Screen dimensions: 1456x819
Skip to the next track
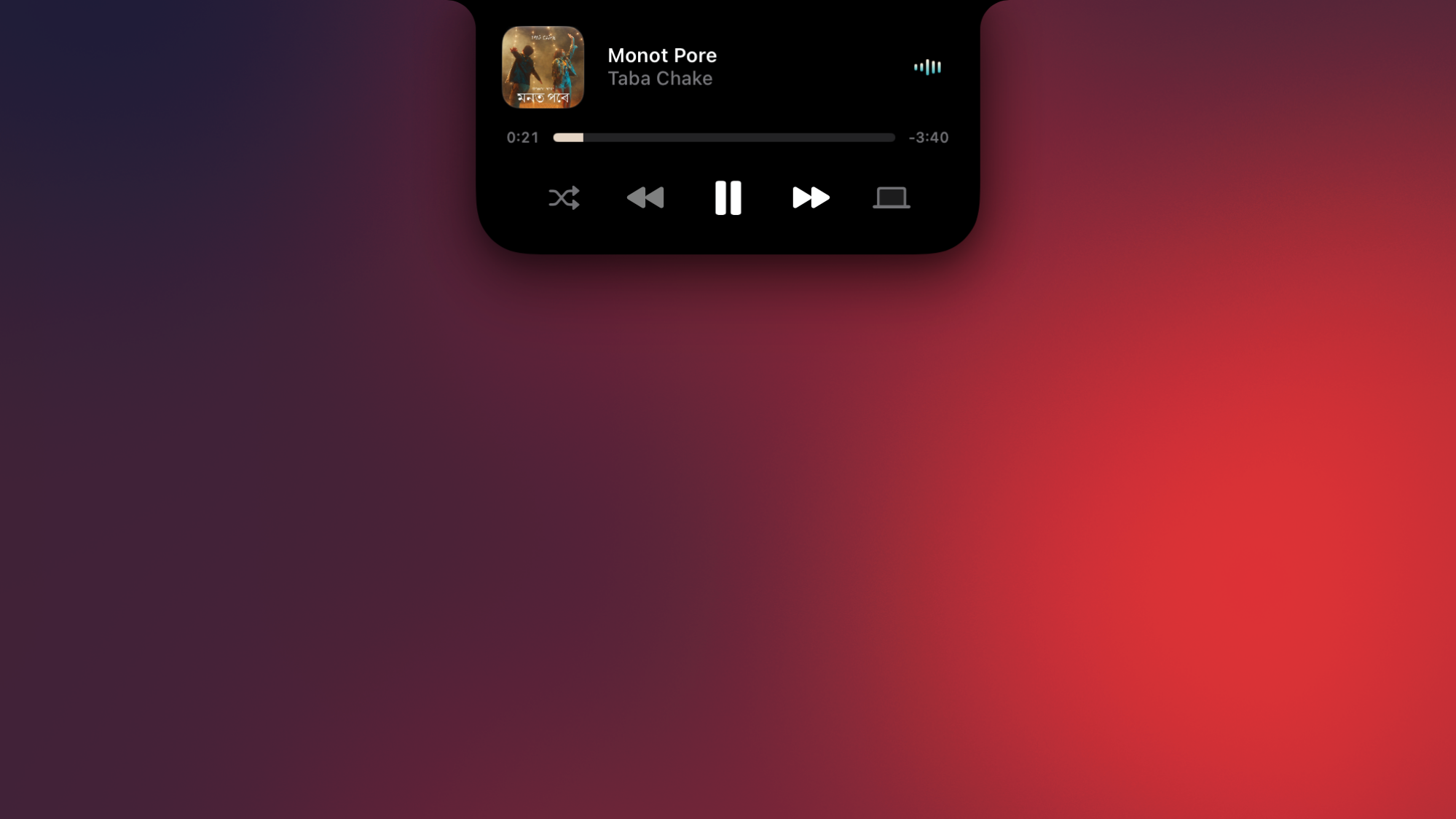(810, 197)
